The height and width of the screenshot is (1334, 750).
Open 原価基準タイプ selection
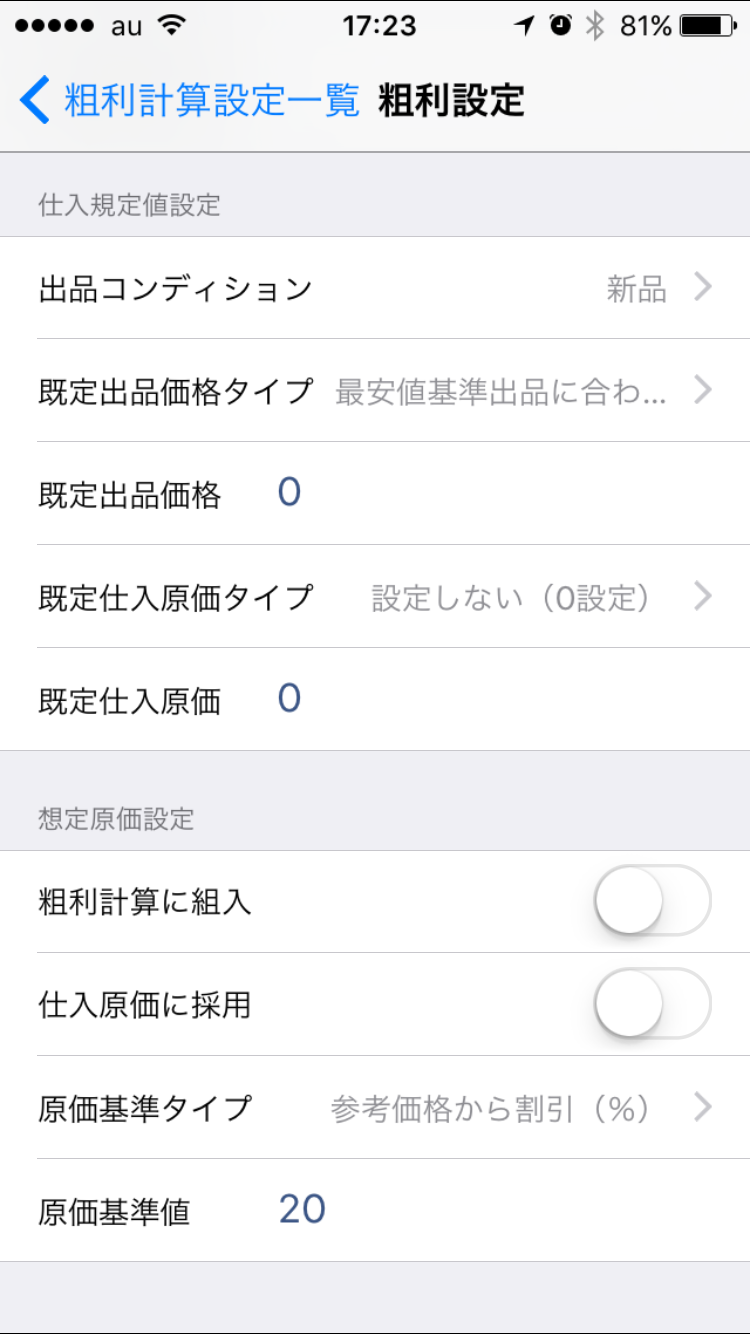[x=375, y=1108]
